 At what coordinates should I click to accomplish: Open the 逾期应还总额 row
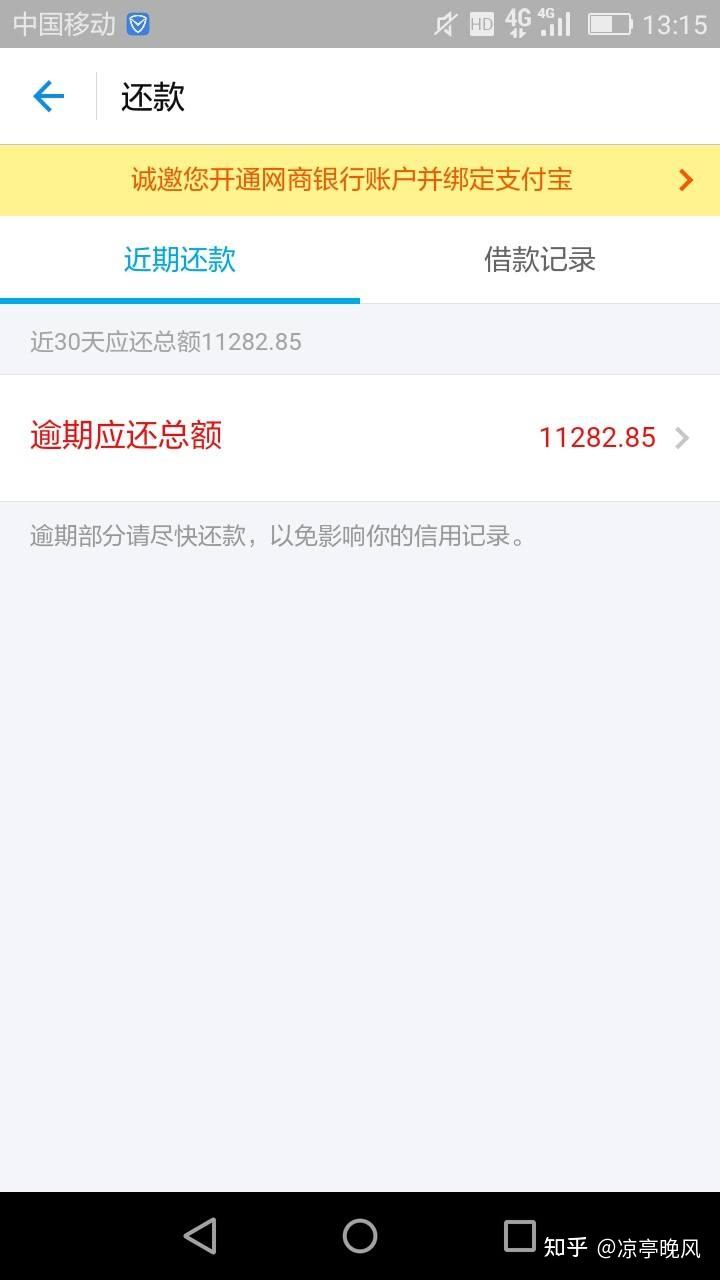(x=360, y=437)
